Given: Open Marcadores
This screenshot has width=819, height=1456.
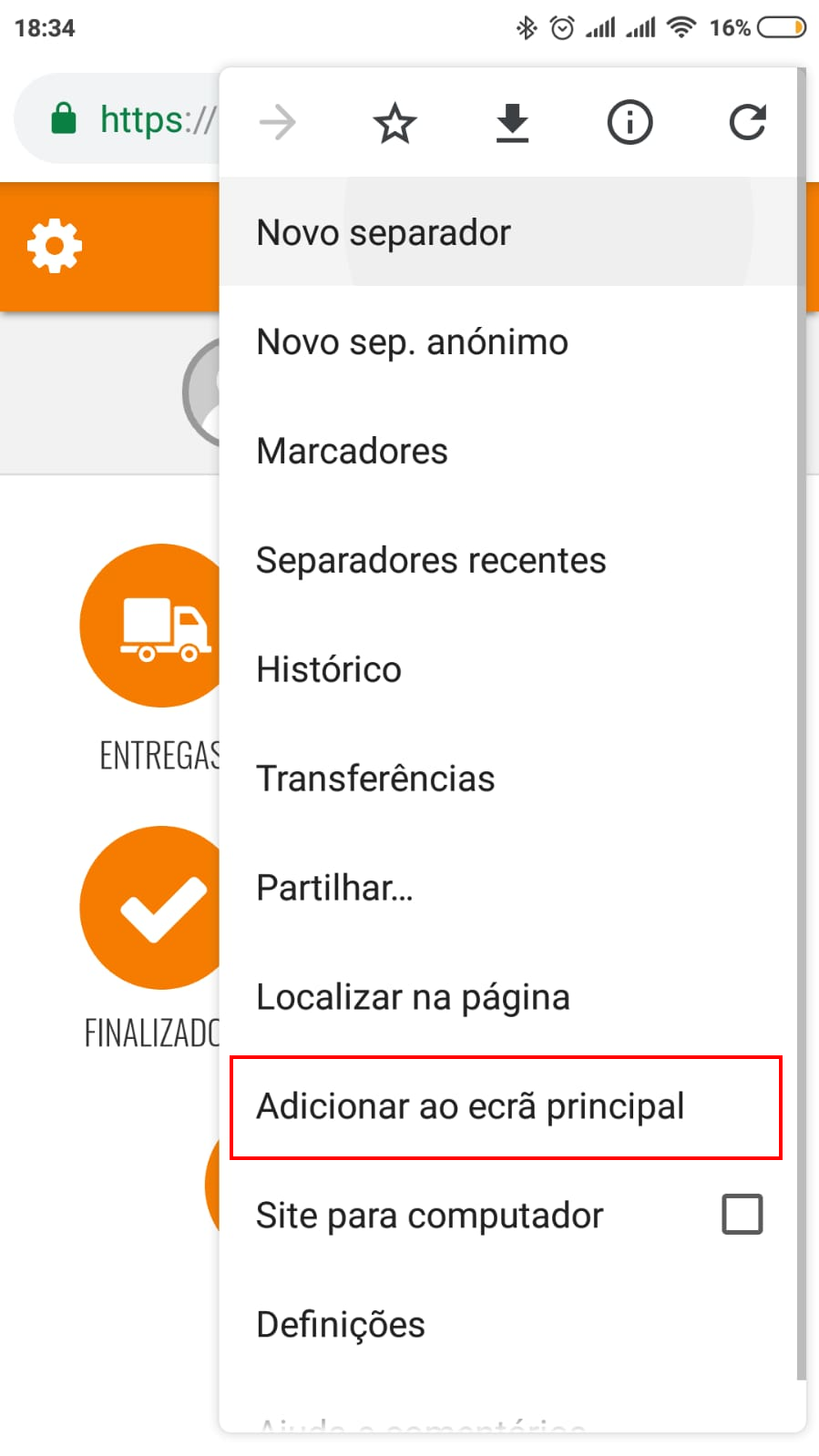Looking at the screenshot, I should pos(353,452).
